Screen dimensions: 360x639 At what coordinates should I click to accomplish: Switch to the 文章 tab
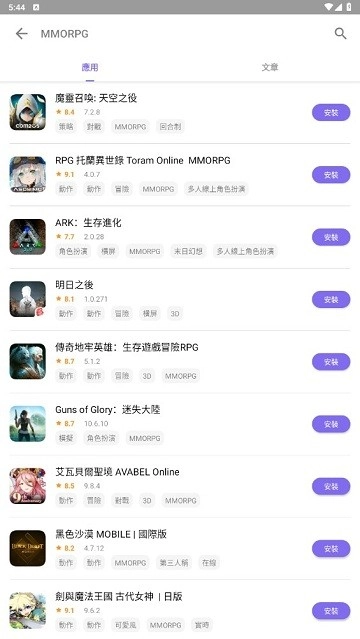point(270,67)
